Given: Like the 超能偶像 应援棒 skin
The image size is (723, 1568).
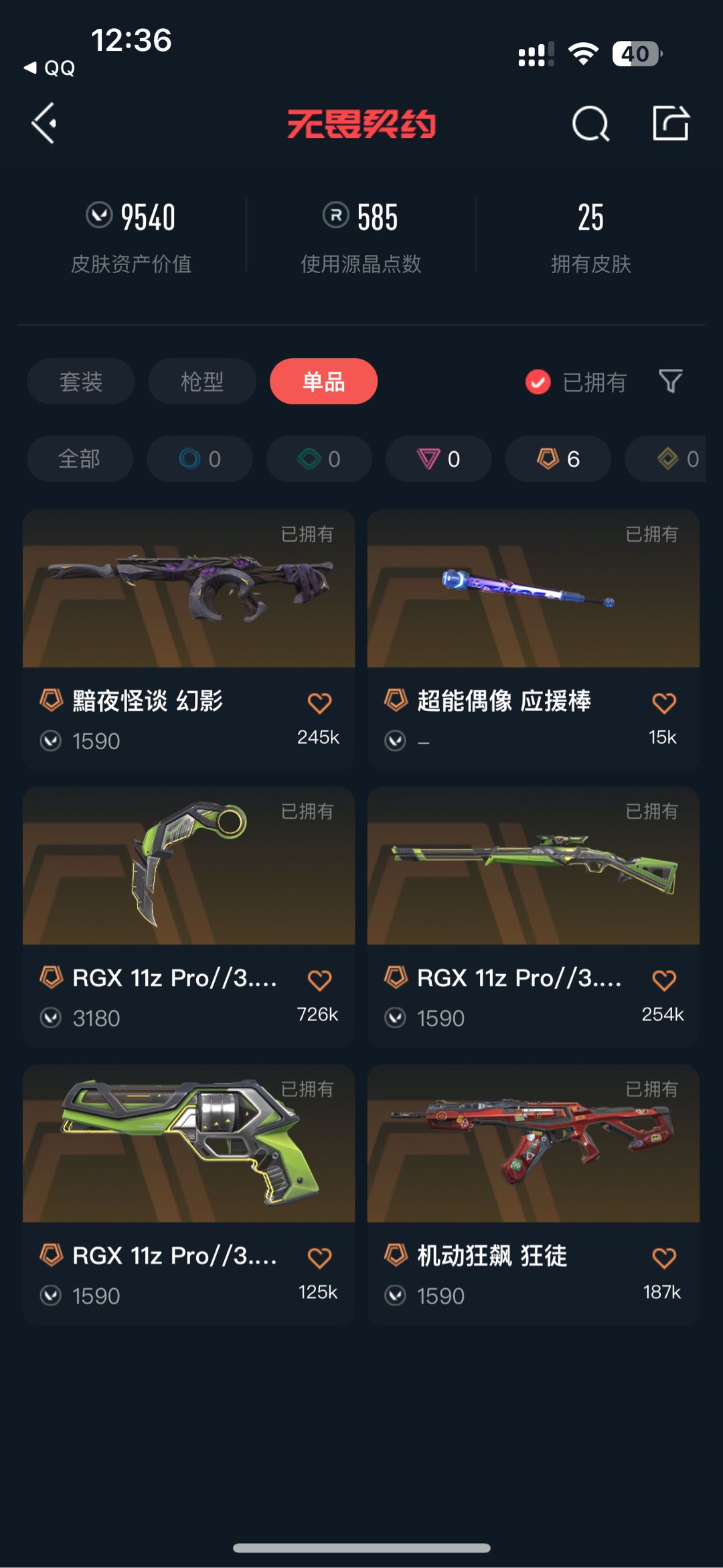Looking at the screenshot, I should 664,703.
